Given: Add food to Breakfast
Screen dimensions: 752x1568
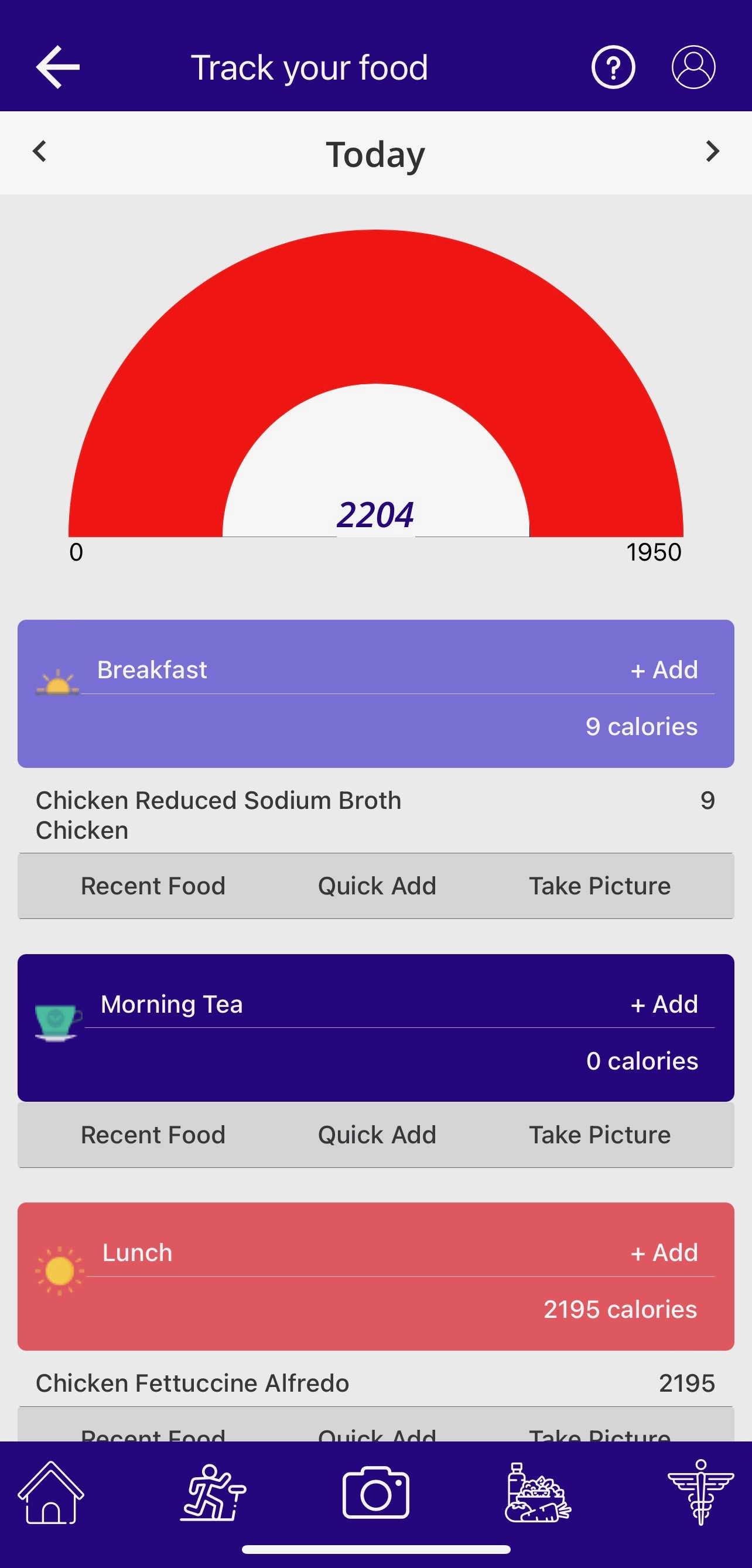Looking at the screenshot, I should (x=664, y=669).
